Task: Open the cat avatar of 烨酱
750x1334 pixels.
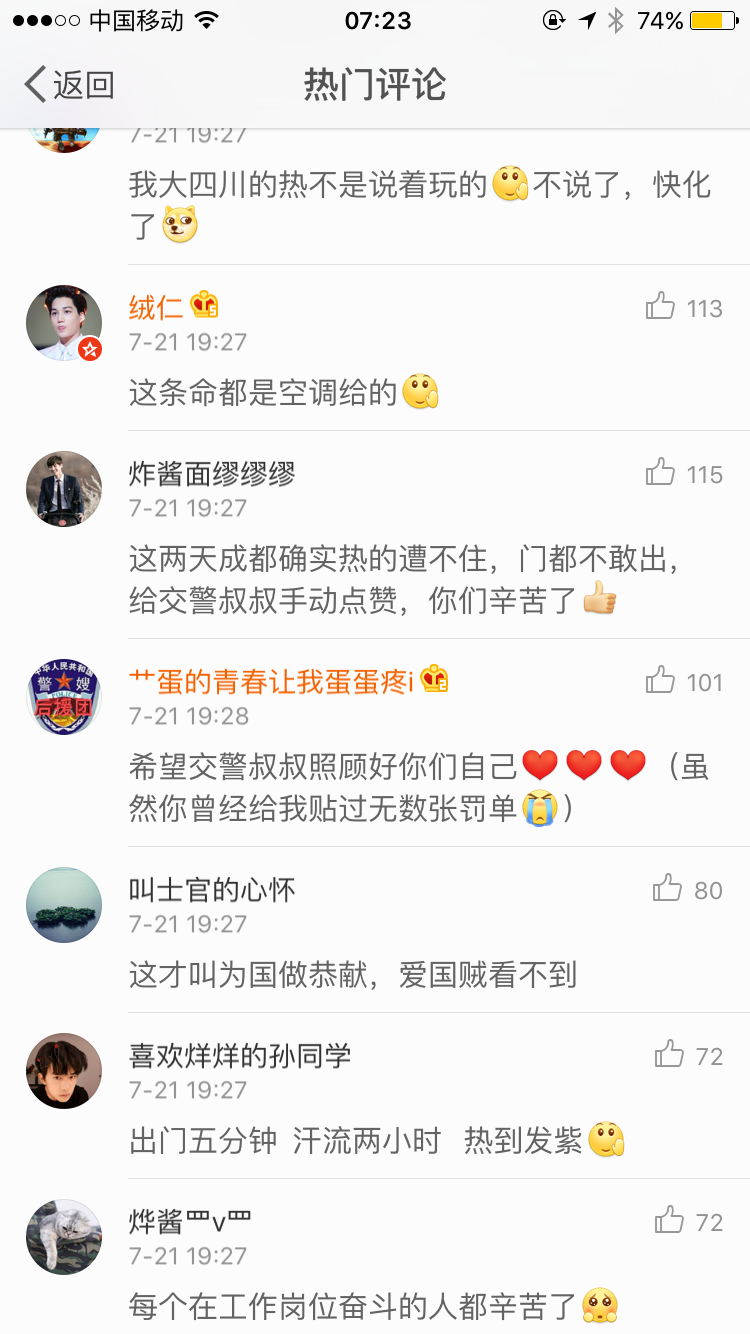Action: 64,1237
